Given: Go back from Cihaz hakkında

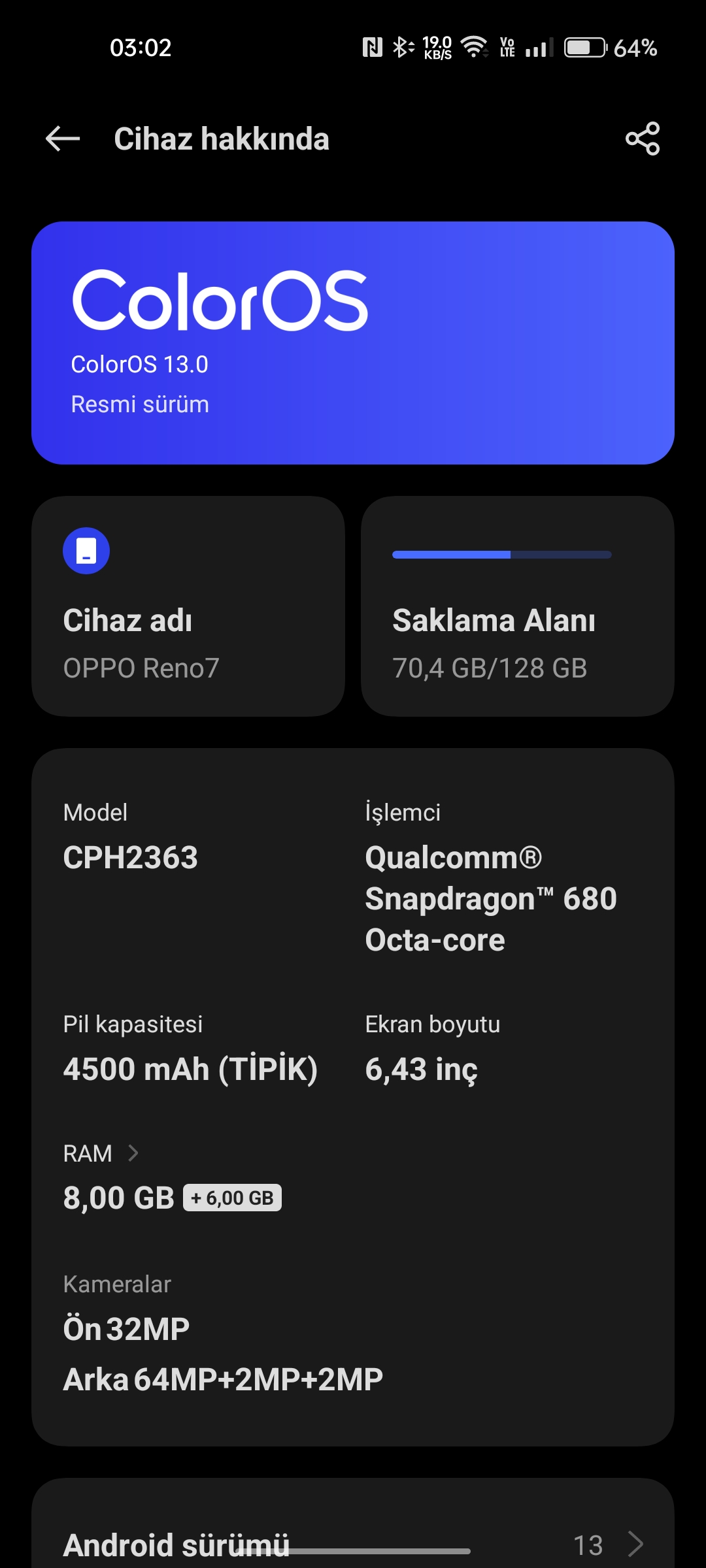Looking at the screenshot, I should pos(63,139).
